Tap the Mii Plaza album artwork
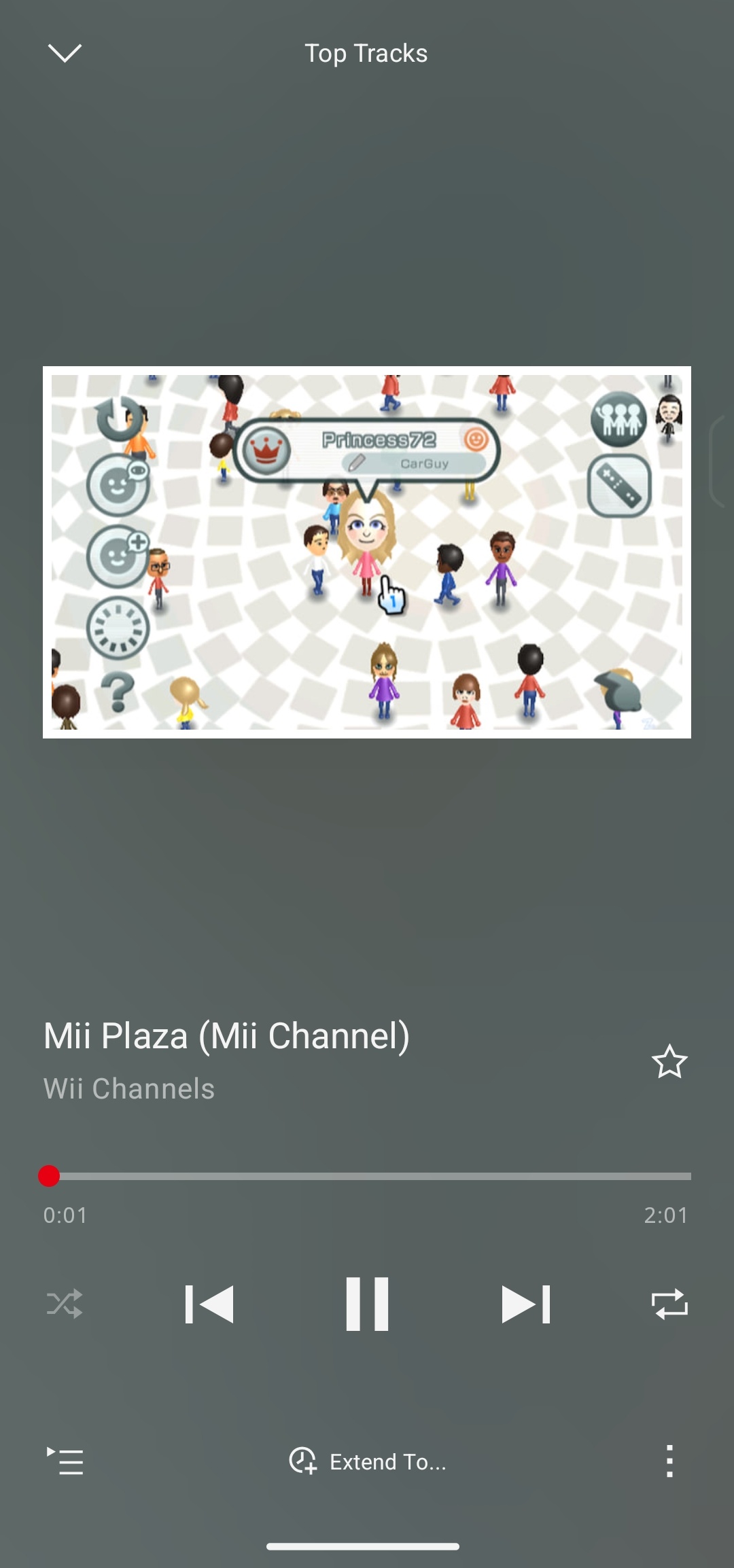734x1568 pixels. [367, 552]
